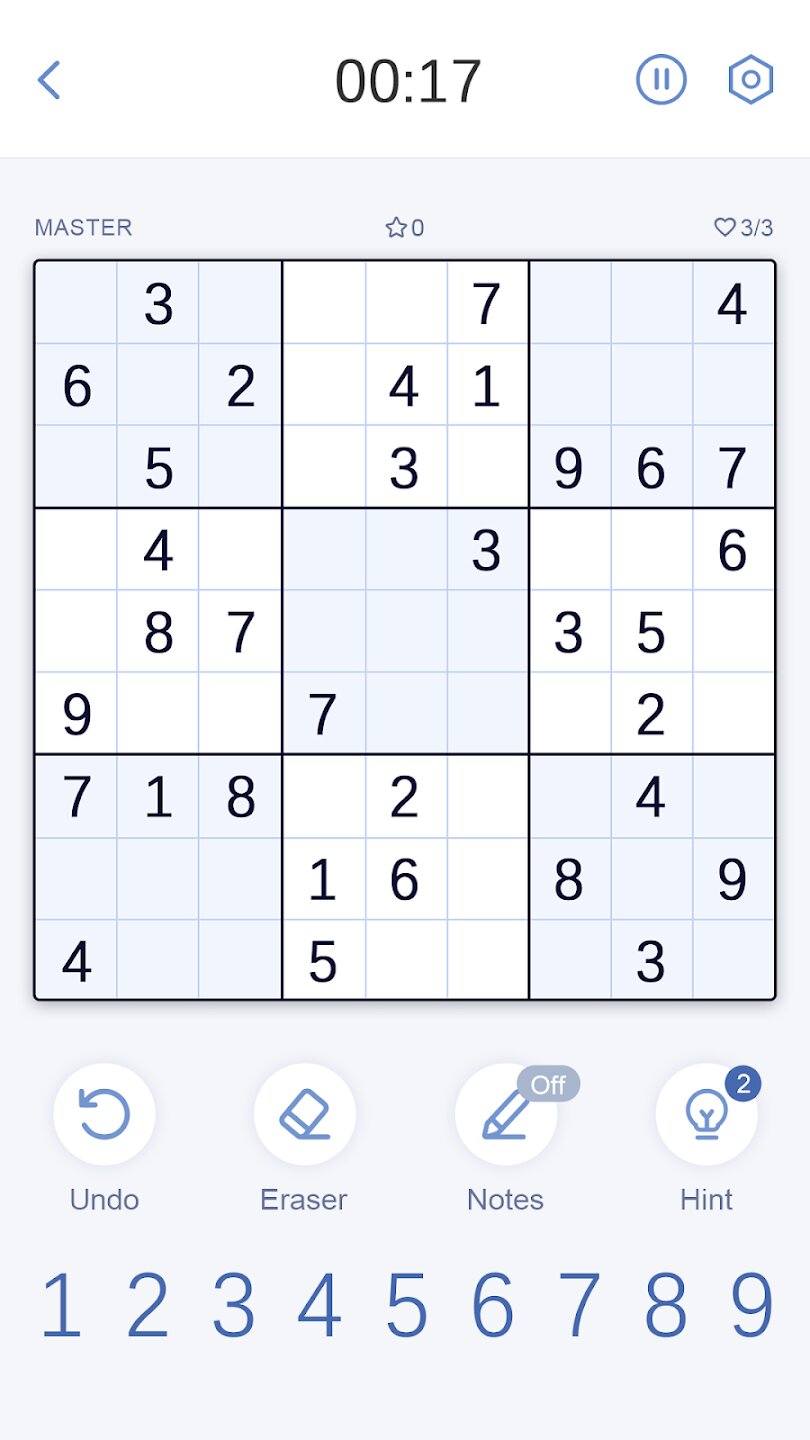810x1440 pixels.
Task: Enter number 2 from the number pad
Action: (x=147, y=1306)
